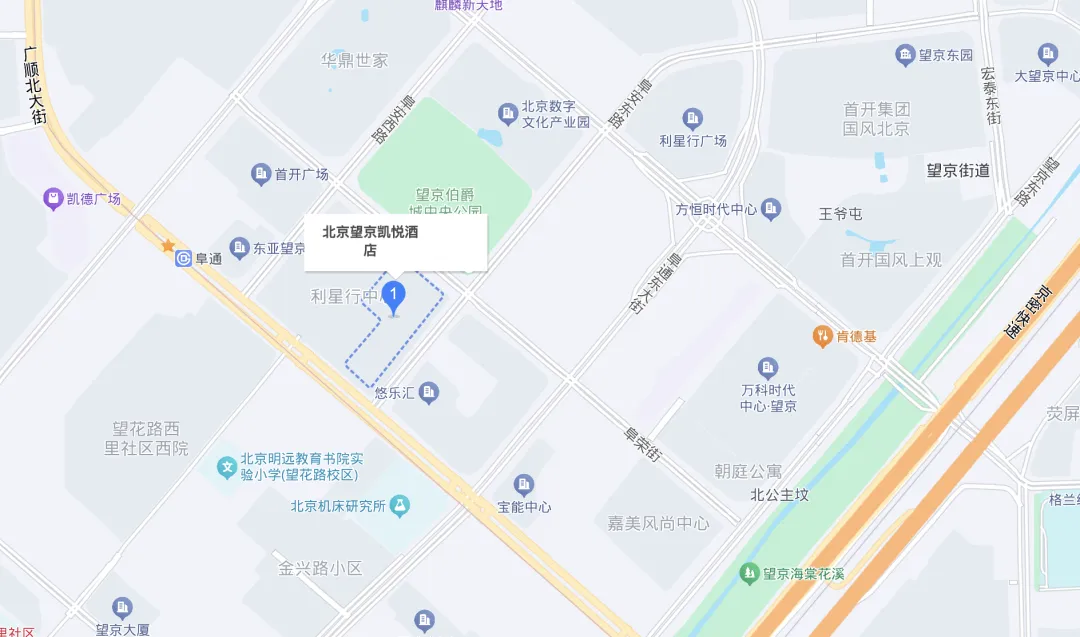Open the 方恒时代中心 marker
The height and width of the screenshot is (637, 1080).
click(x=770, y=209)
